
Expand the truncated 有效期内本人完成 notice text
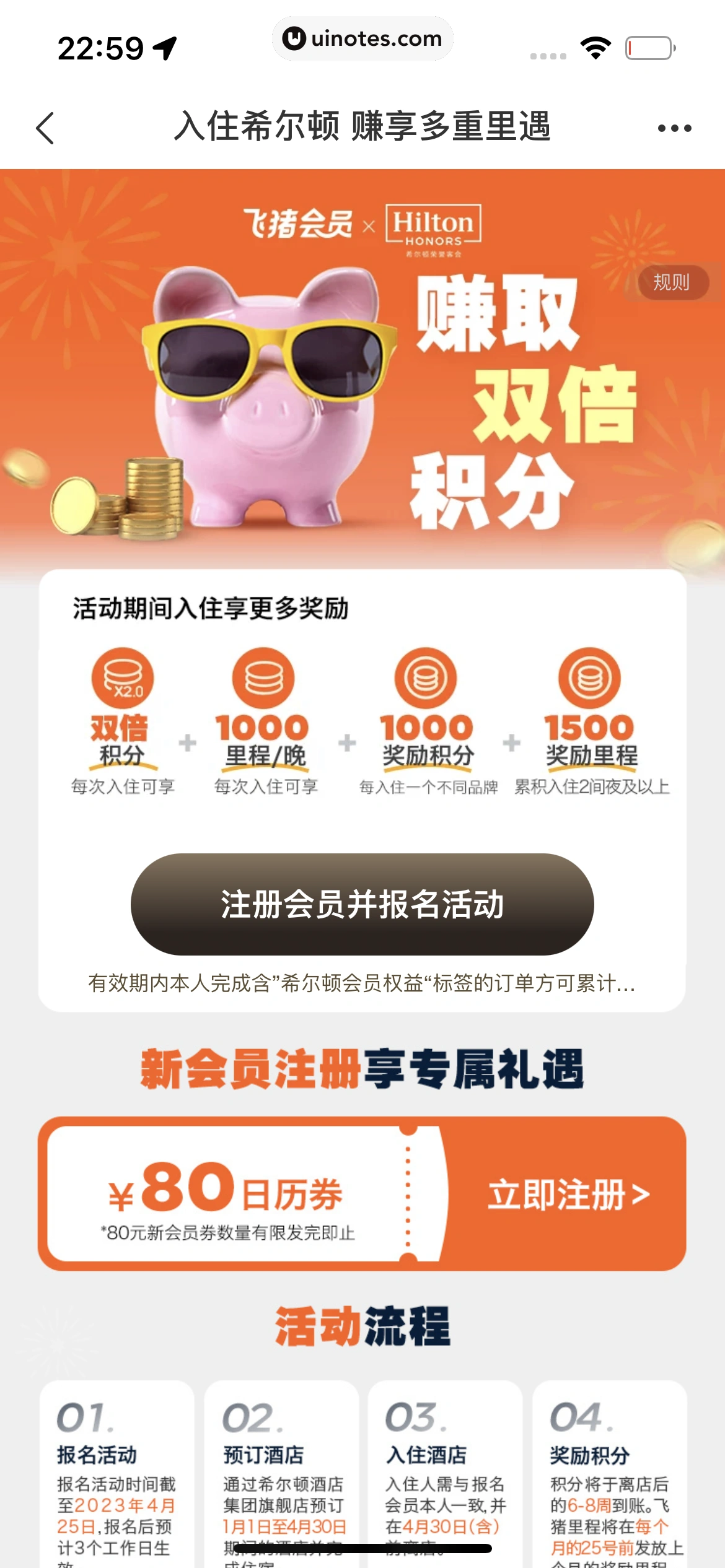coord(362,983)
